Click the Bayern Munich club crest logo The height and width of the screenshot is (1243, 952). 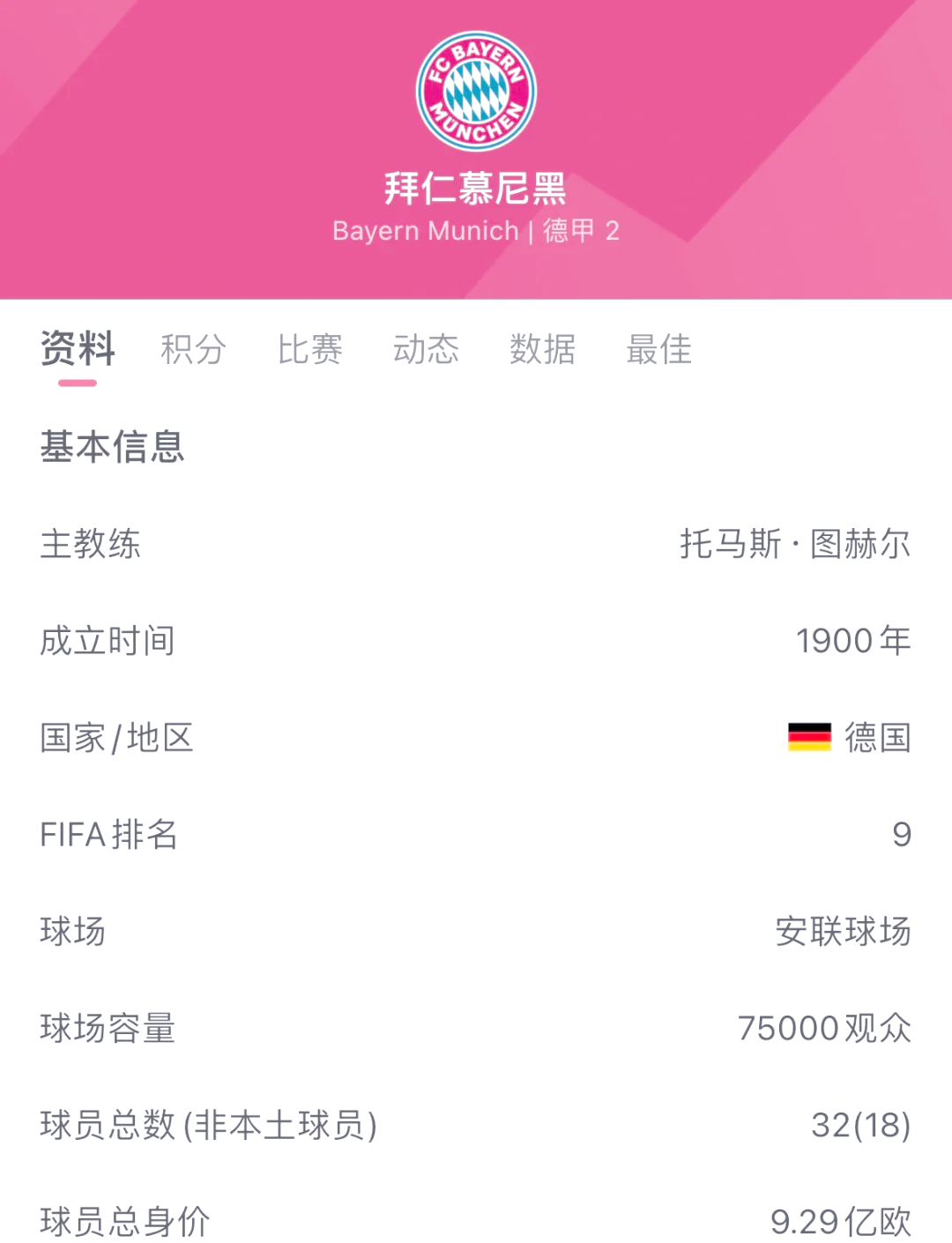[476, 93]
